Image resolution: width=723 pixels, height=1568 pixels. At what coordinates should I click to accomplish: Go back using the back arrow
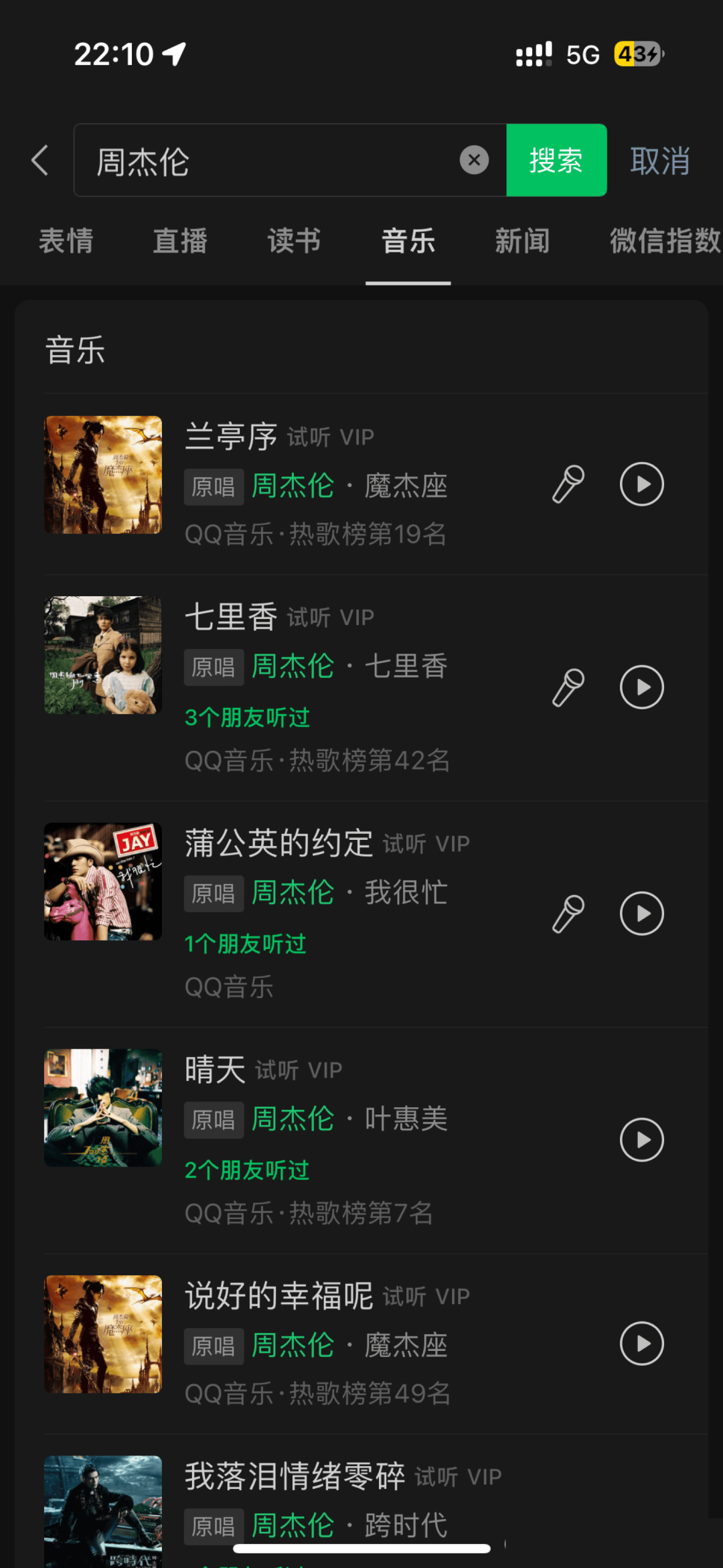(40, 161)
